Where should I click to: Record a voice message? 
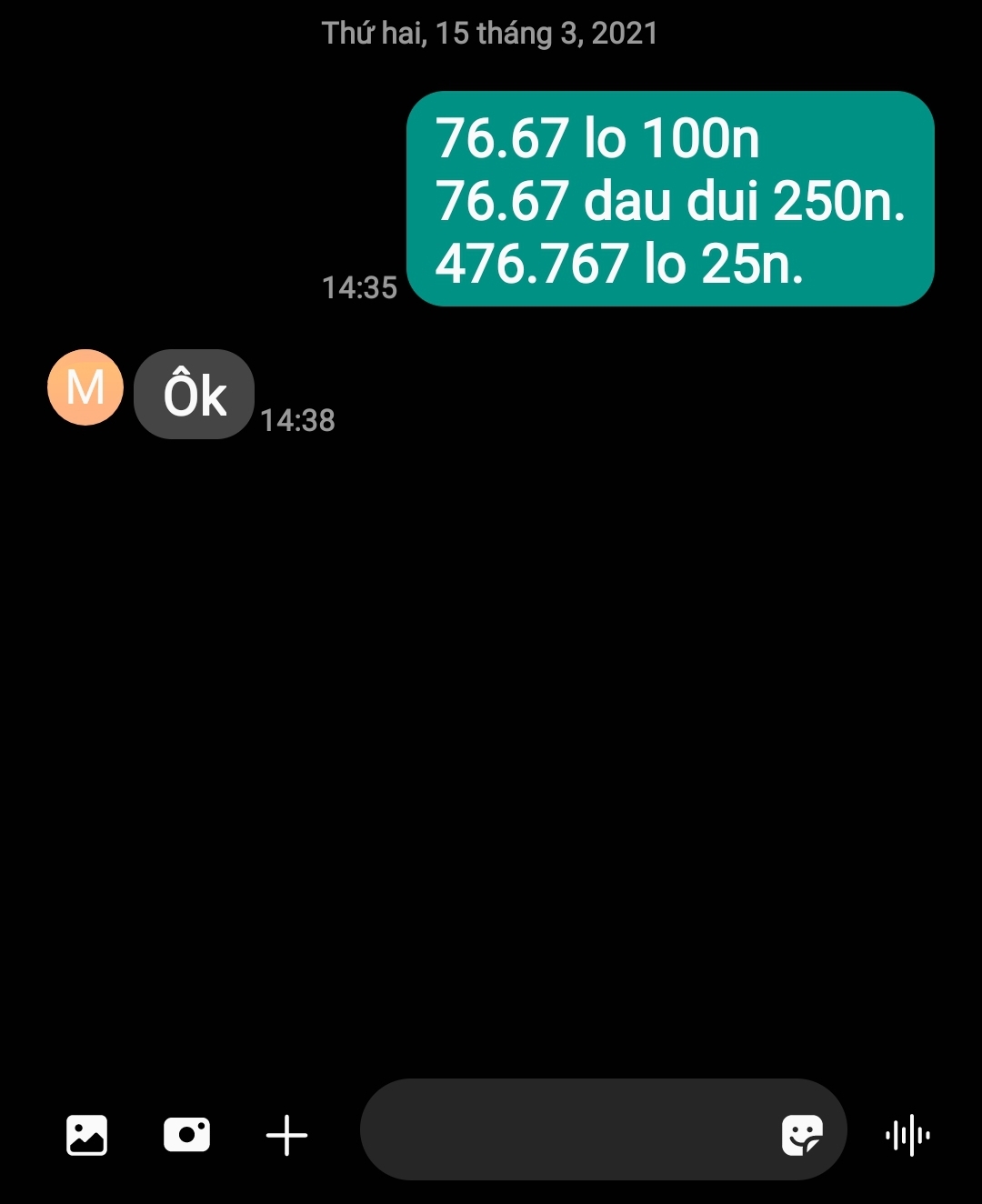[907, 1135]
